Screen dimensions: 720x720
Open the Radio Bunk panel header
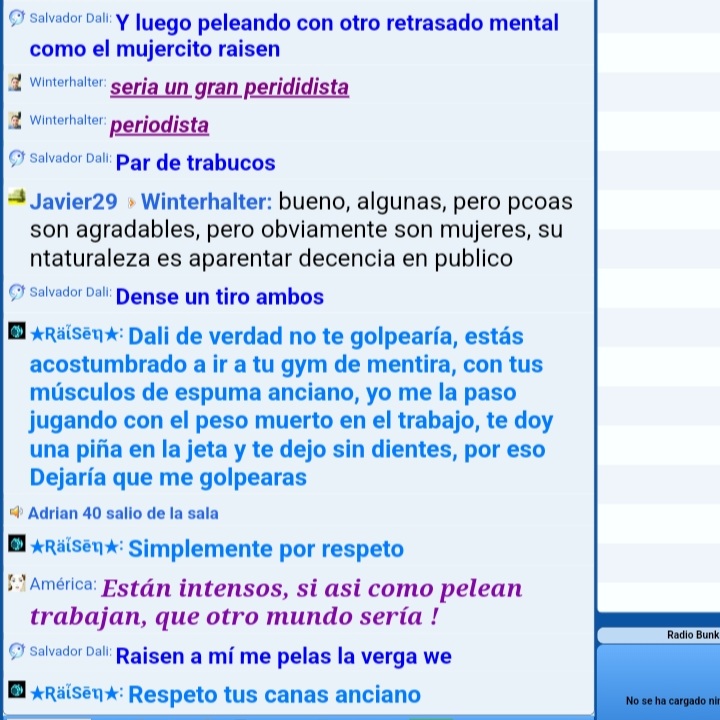(x=658, y=635)
